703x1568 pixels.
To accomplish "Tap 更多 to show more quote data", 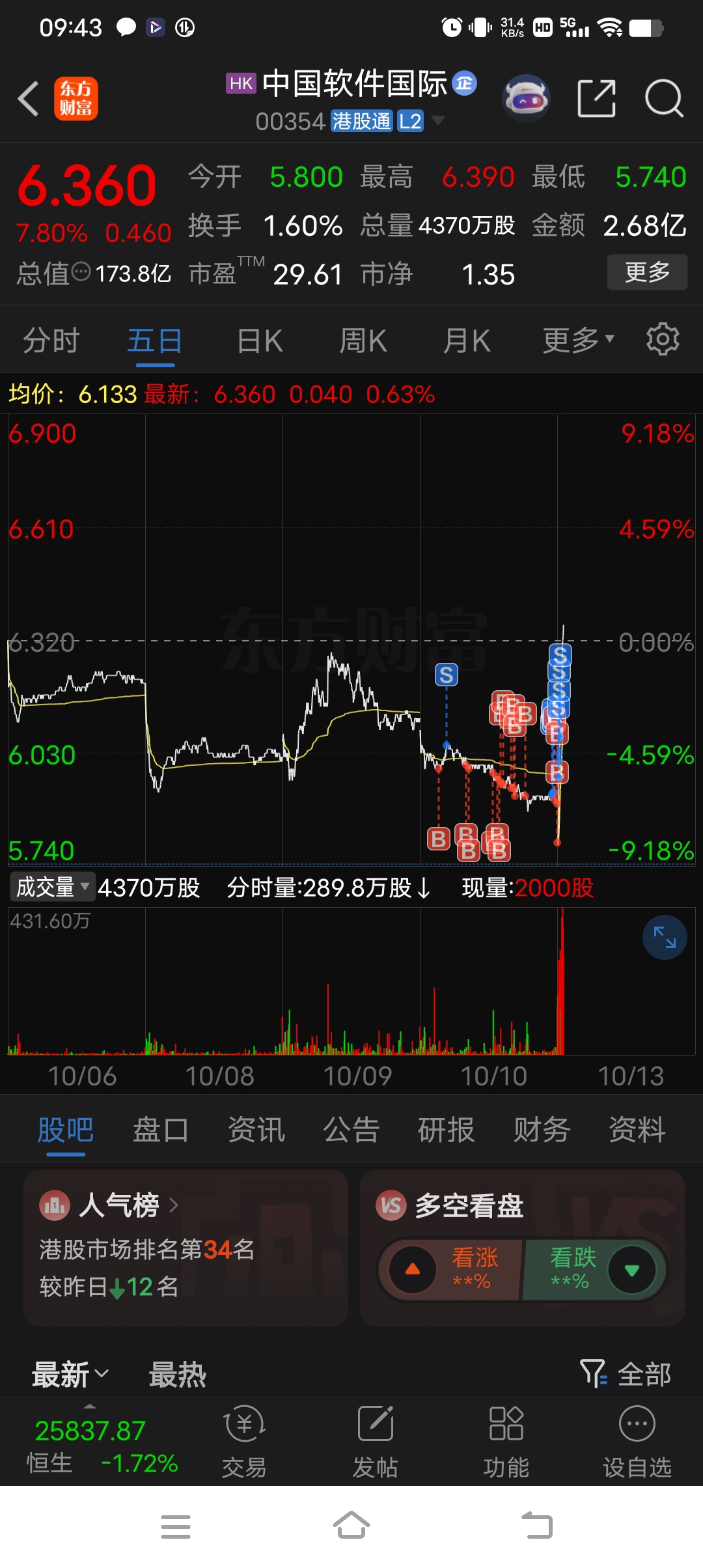I will (x=647, y=272).
